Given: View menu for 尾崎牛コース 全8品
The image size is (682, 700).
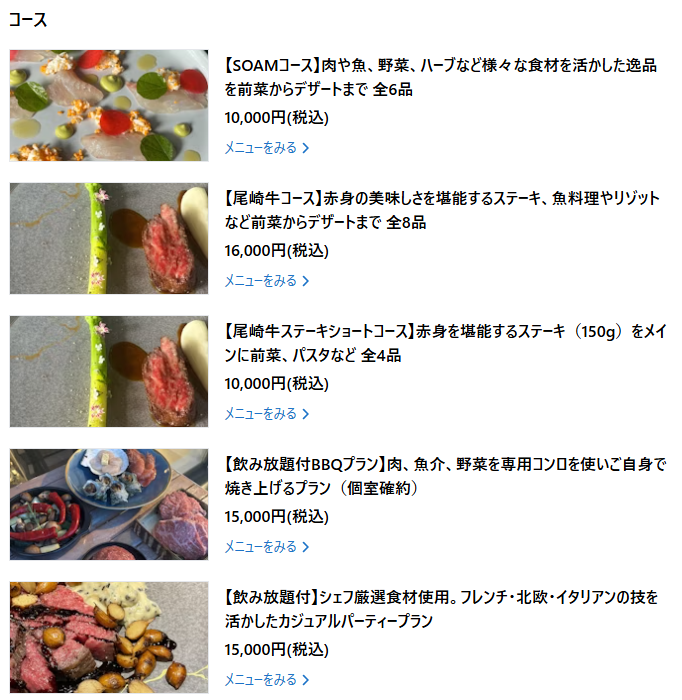Looking at the screenshot, I should [x=266, y=281].
